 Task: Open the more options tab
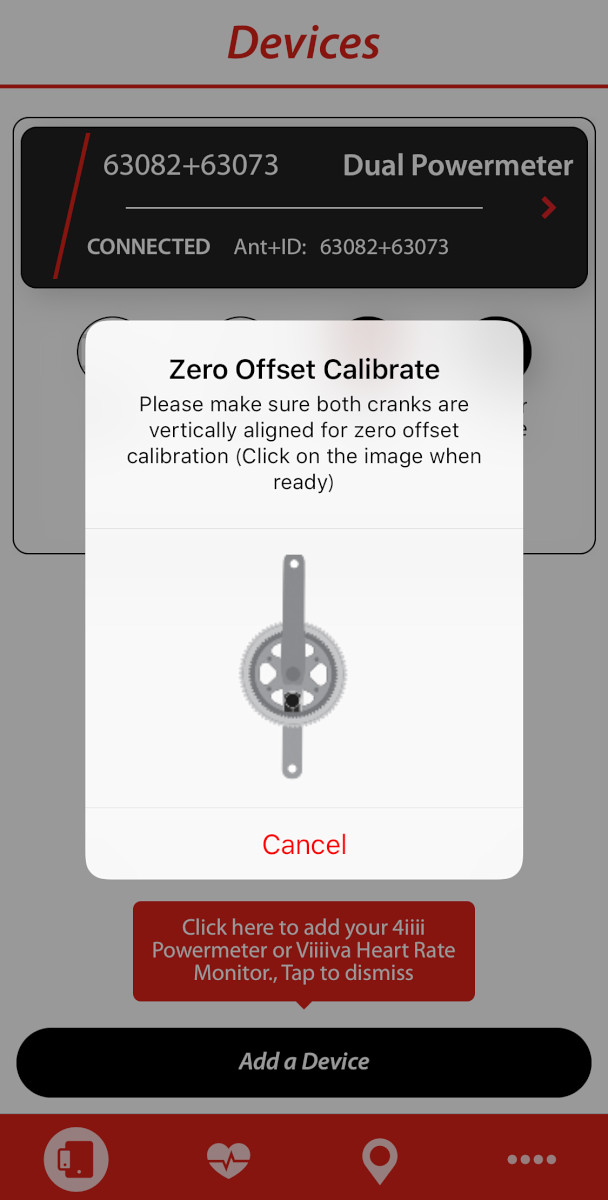pos(531,1159)
